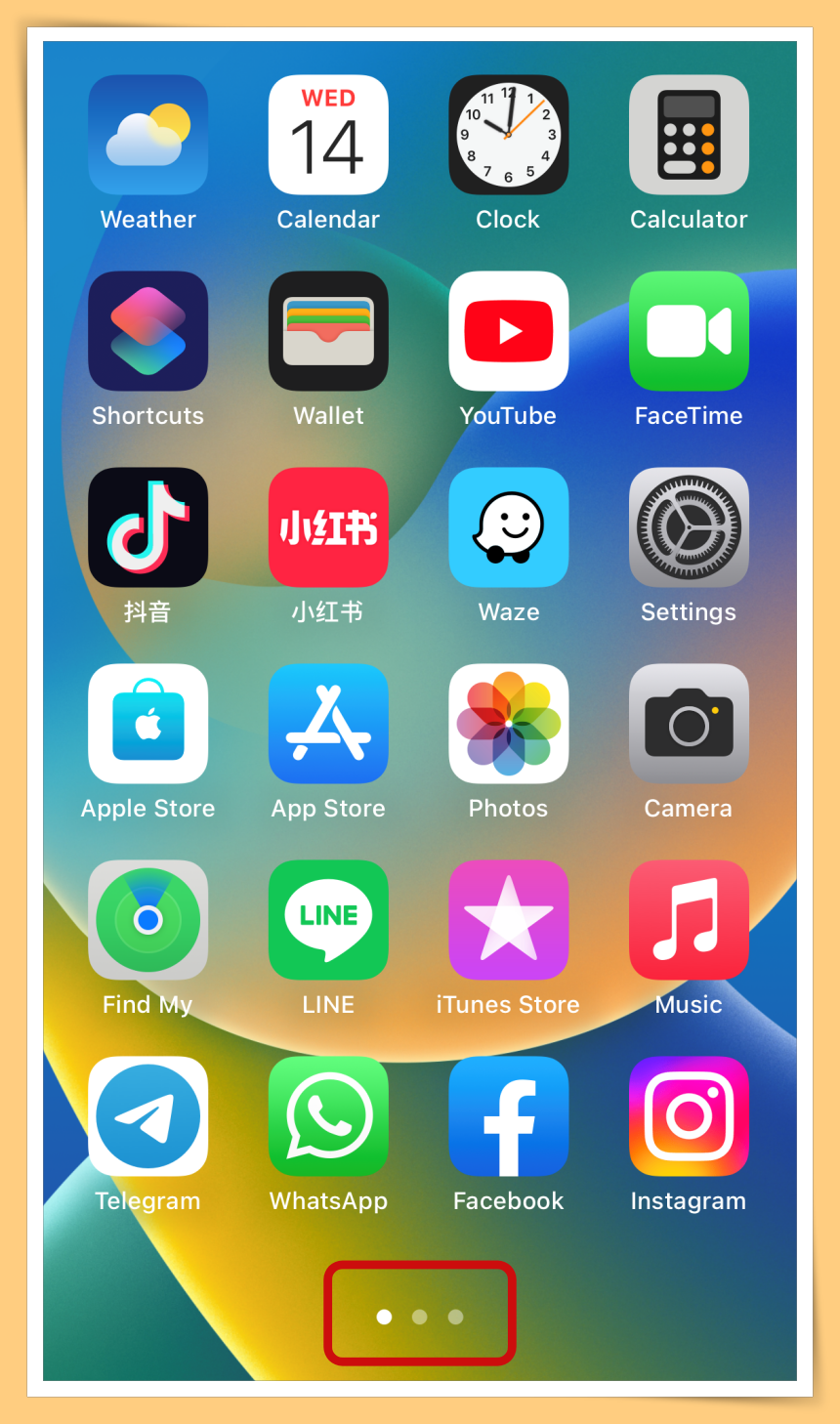Launch the Music app

pos(689,920)
